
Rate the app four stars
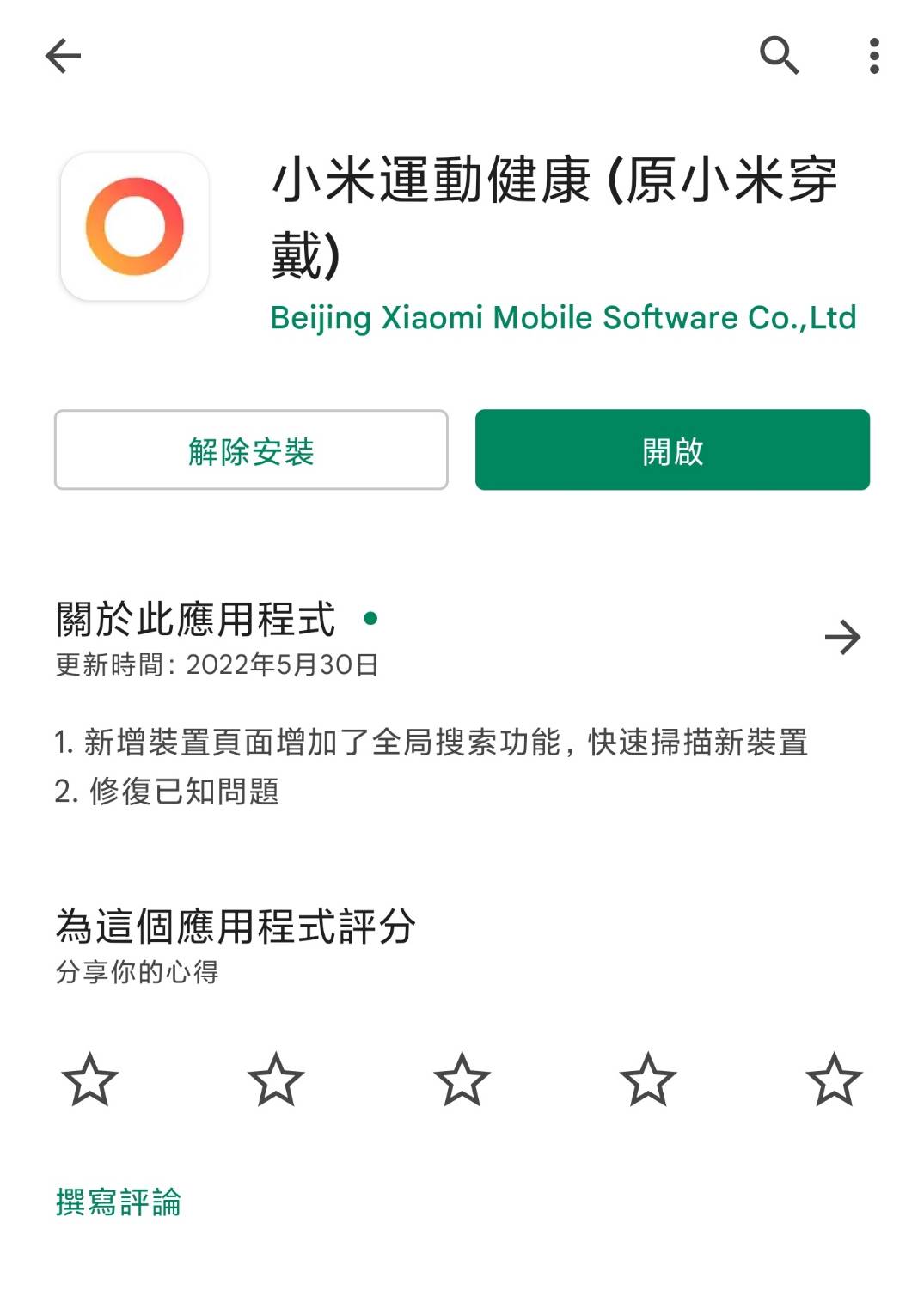pyautogui.click(x=648, y=1080)
